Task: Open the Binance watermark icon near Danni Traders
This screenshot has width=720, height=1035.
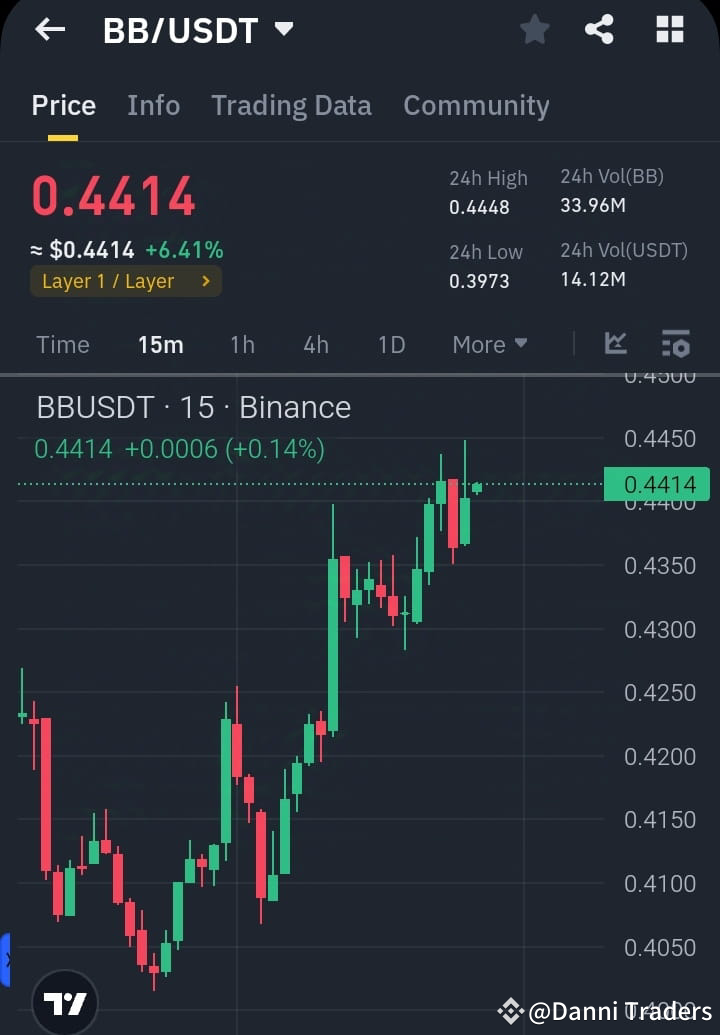Action: (x=511, y=1011)
